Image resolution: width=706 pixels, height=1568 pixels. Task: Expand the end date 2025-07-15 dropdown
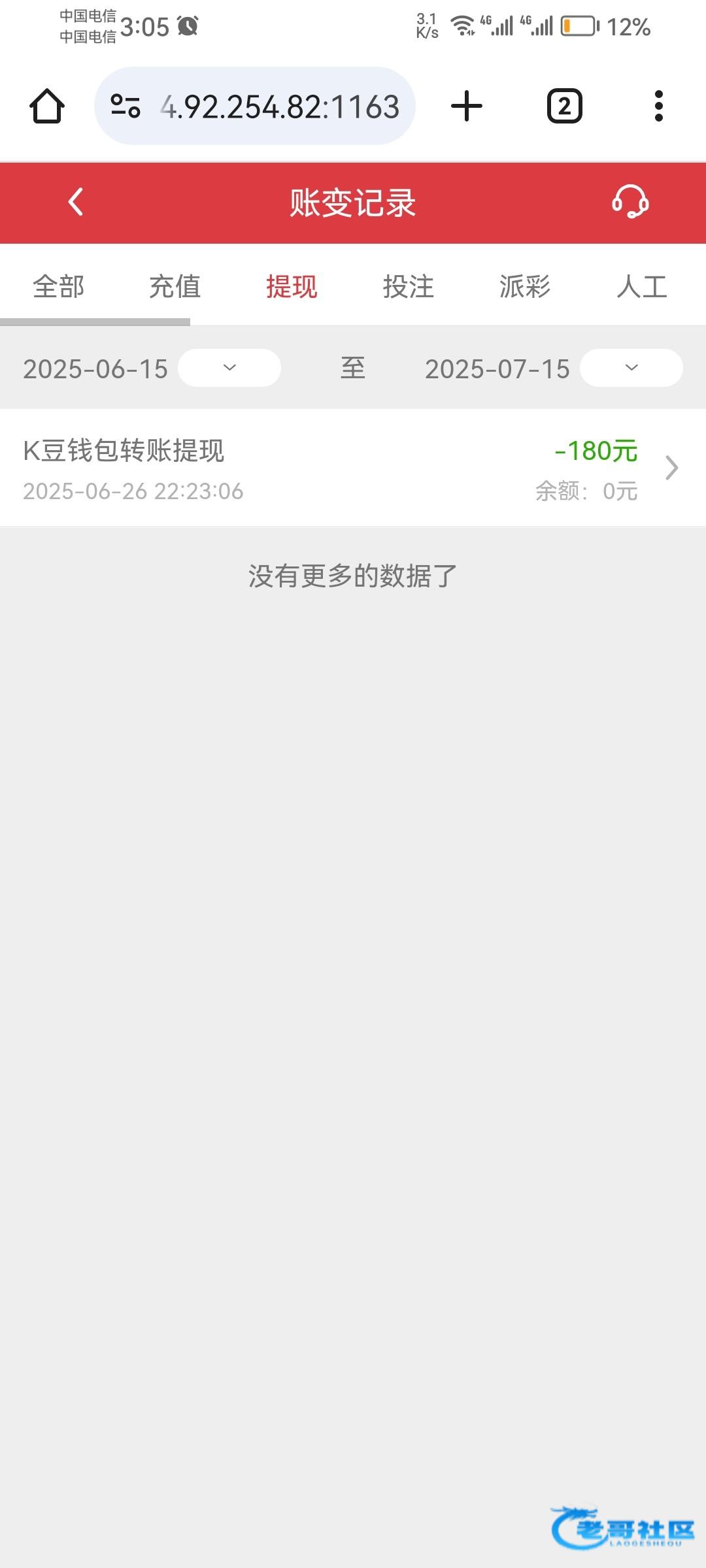[x=631, y=368]
